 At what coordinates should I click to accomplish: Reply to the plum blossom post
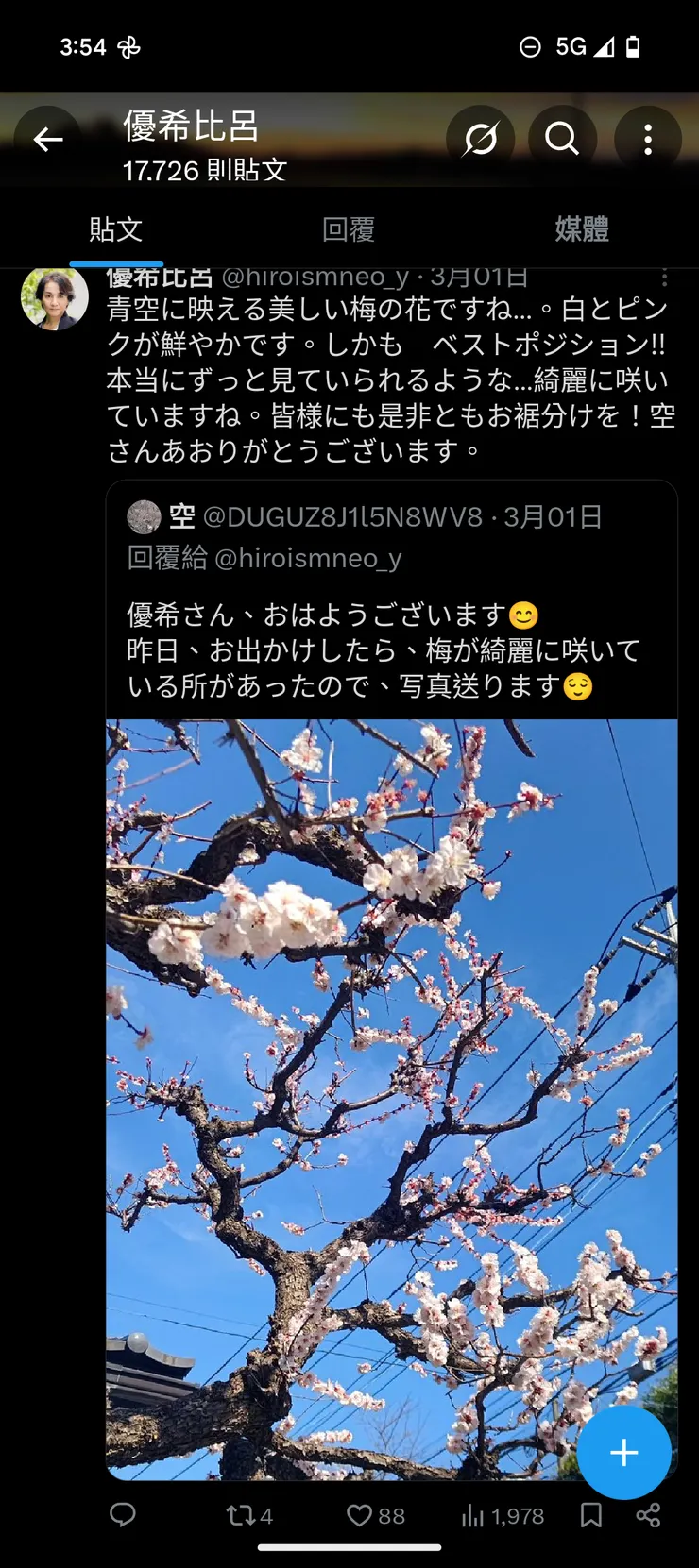coord(123,1515)
